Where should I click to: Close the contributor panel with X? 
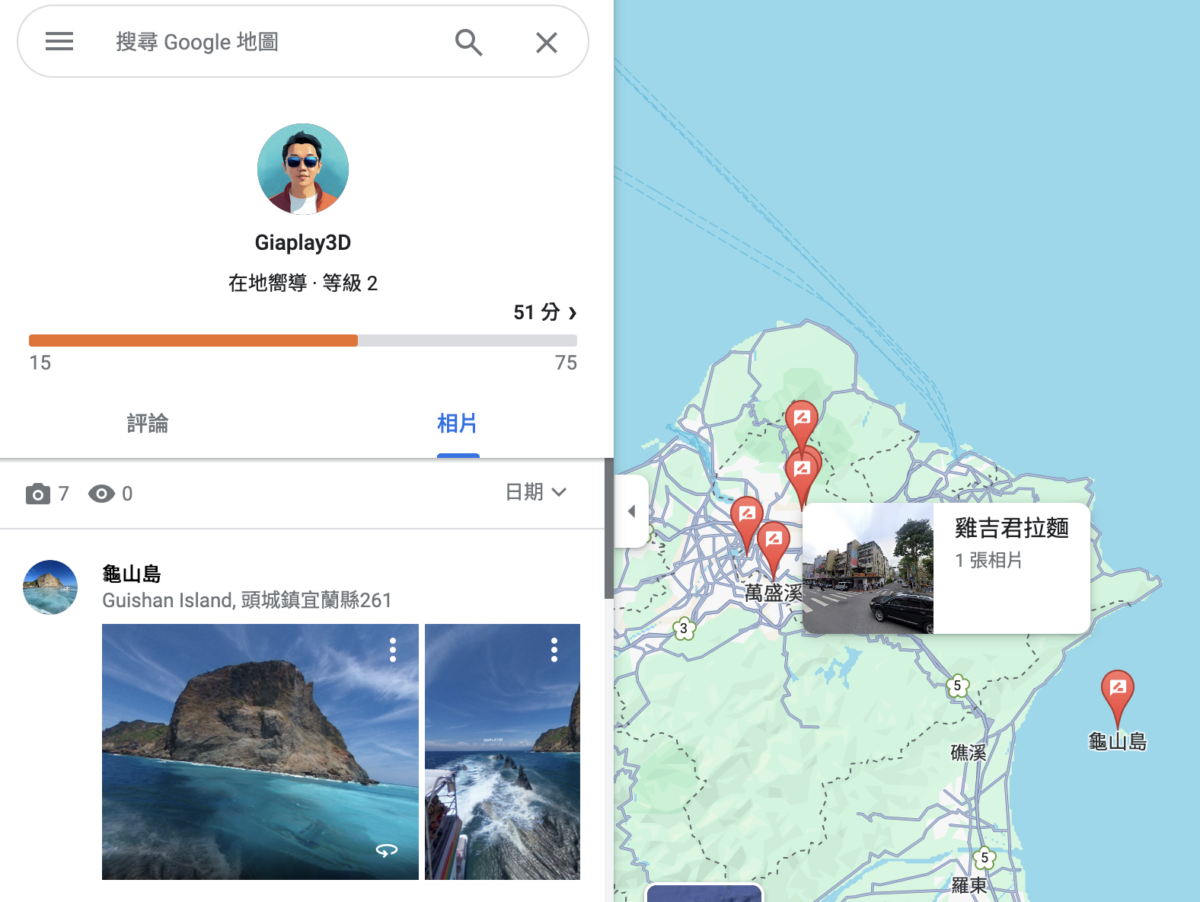[x=546, y=42]
